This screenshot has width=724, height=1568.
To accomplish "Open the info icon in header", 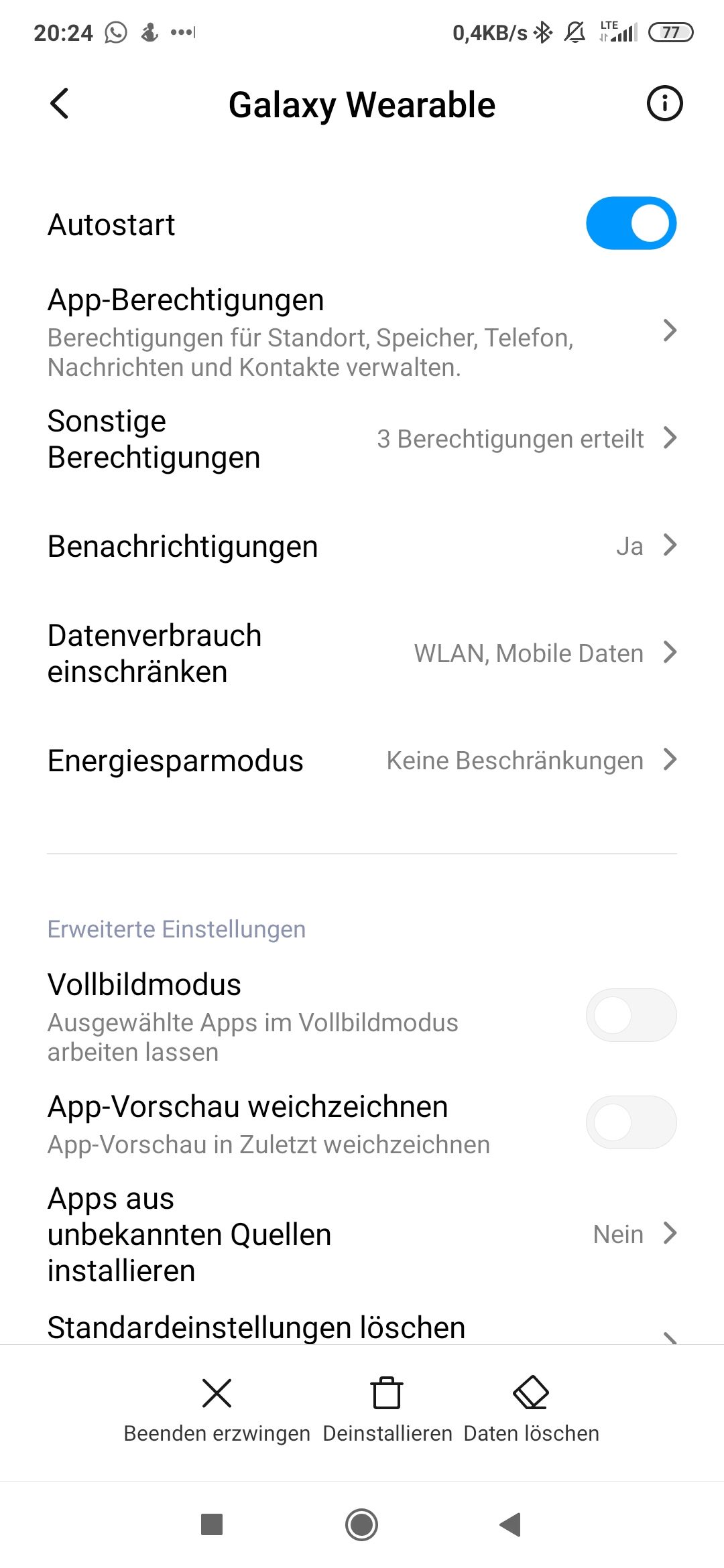I will pyautogui.click(x=664, y=104).
